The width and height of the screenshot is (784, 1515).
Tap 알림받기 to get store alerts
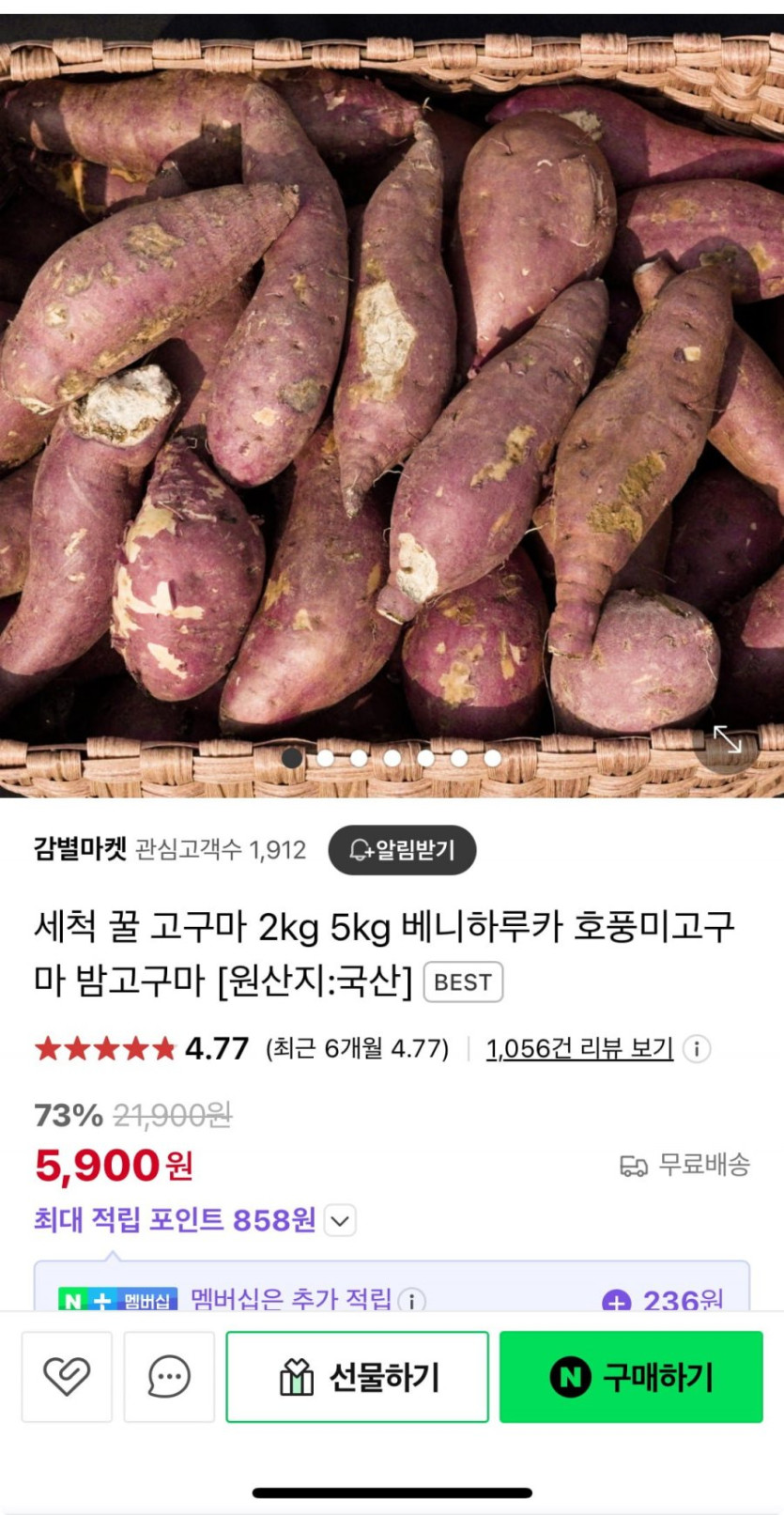[402, 850]
